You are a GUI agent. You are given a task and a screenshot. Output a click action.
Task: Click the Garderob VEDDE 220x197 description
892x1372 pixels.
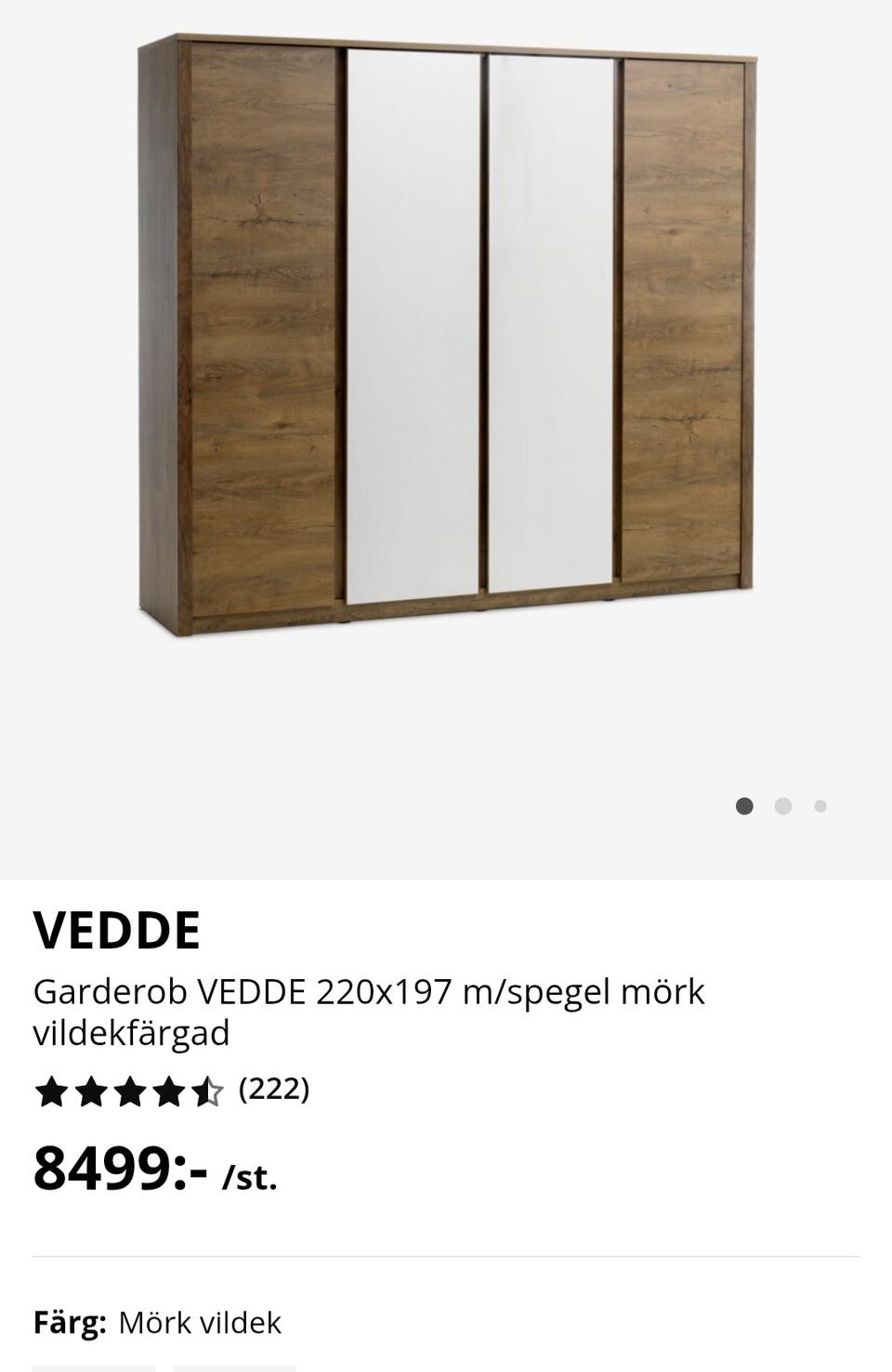(x=370, y=992)
